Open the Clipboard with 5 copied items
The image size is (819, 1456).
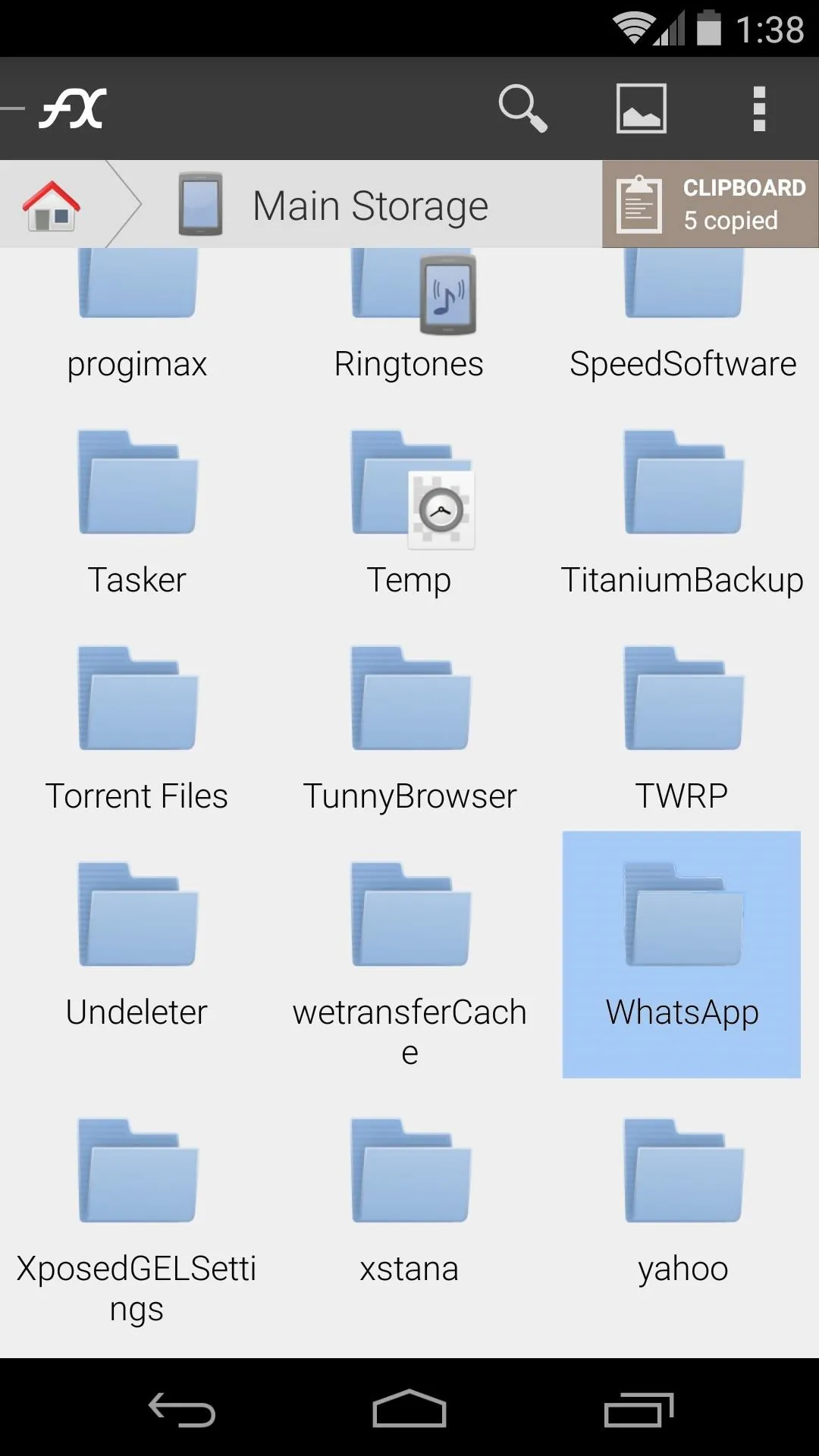[711, 204]
